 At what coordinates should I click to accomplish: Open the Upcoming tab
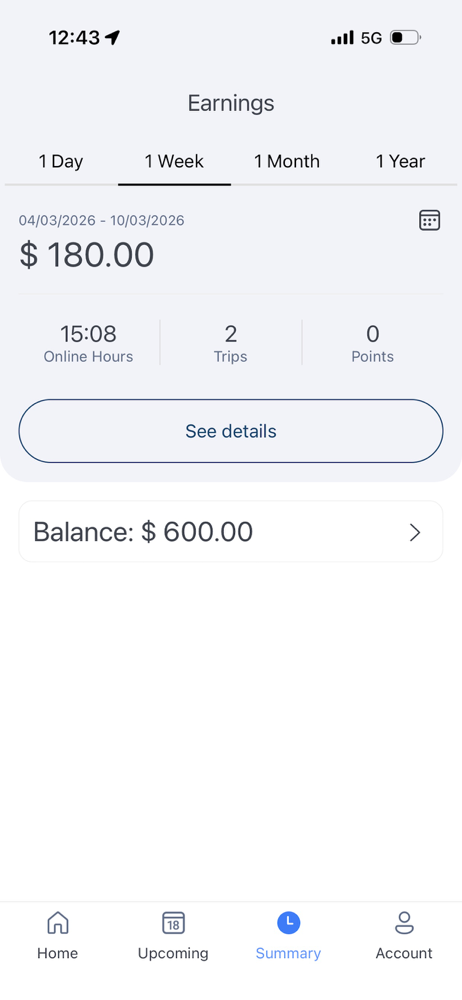point(173,936)
